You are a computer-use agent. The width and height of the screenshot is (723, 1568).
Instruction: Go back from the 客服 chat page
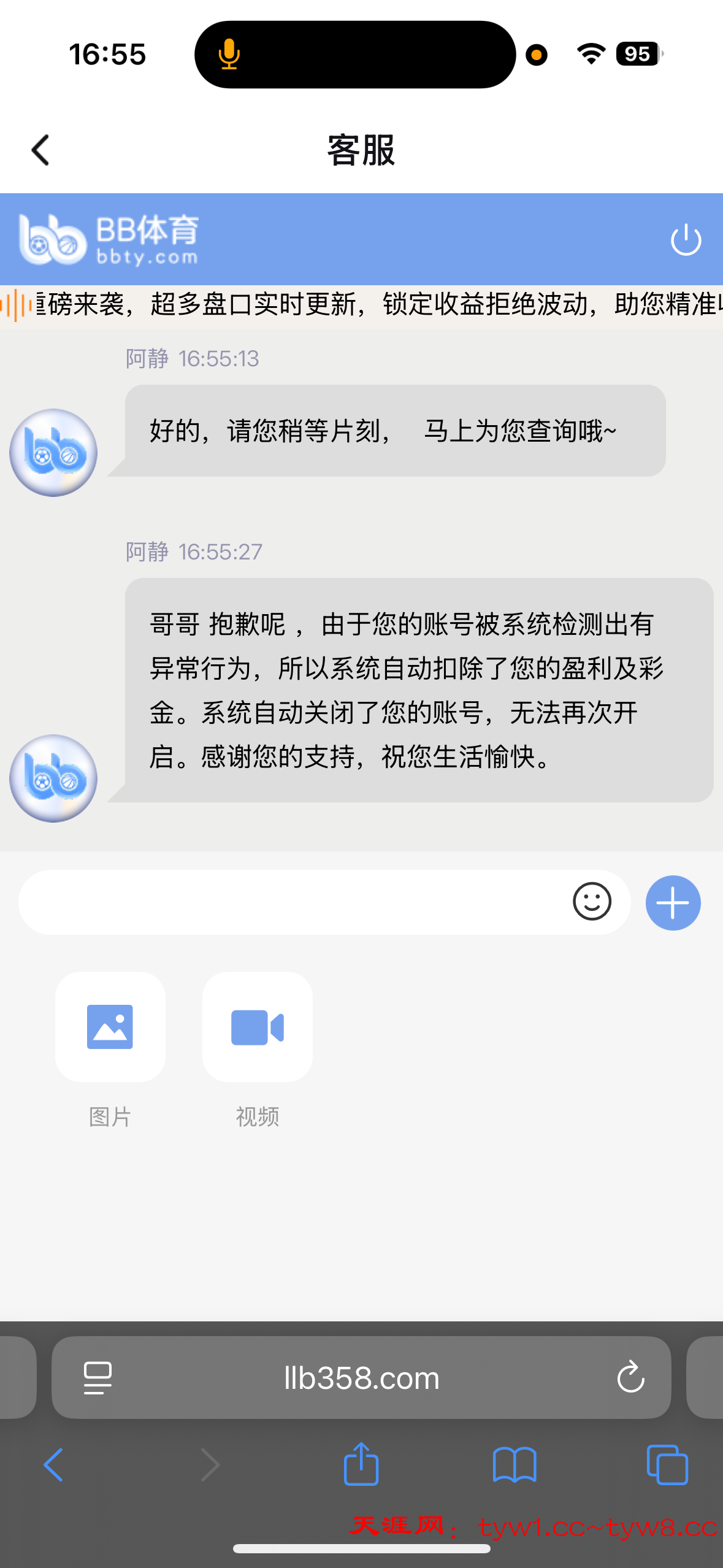click(40, 150)
